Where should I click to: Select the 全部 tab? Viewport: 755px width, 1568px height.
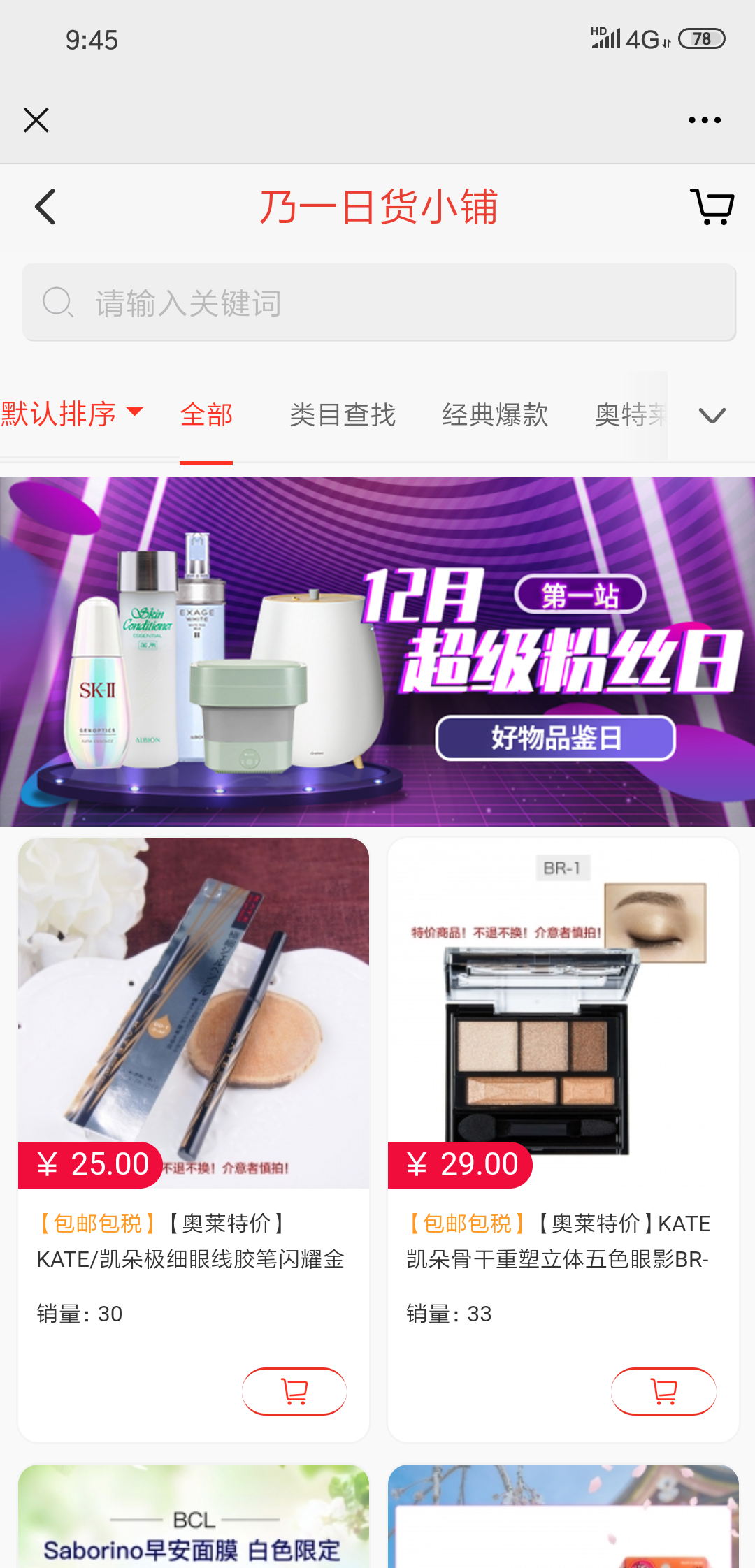click(206, 415)
